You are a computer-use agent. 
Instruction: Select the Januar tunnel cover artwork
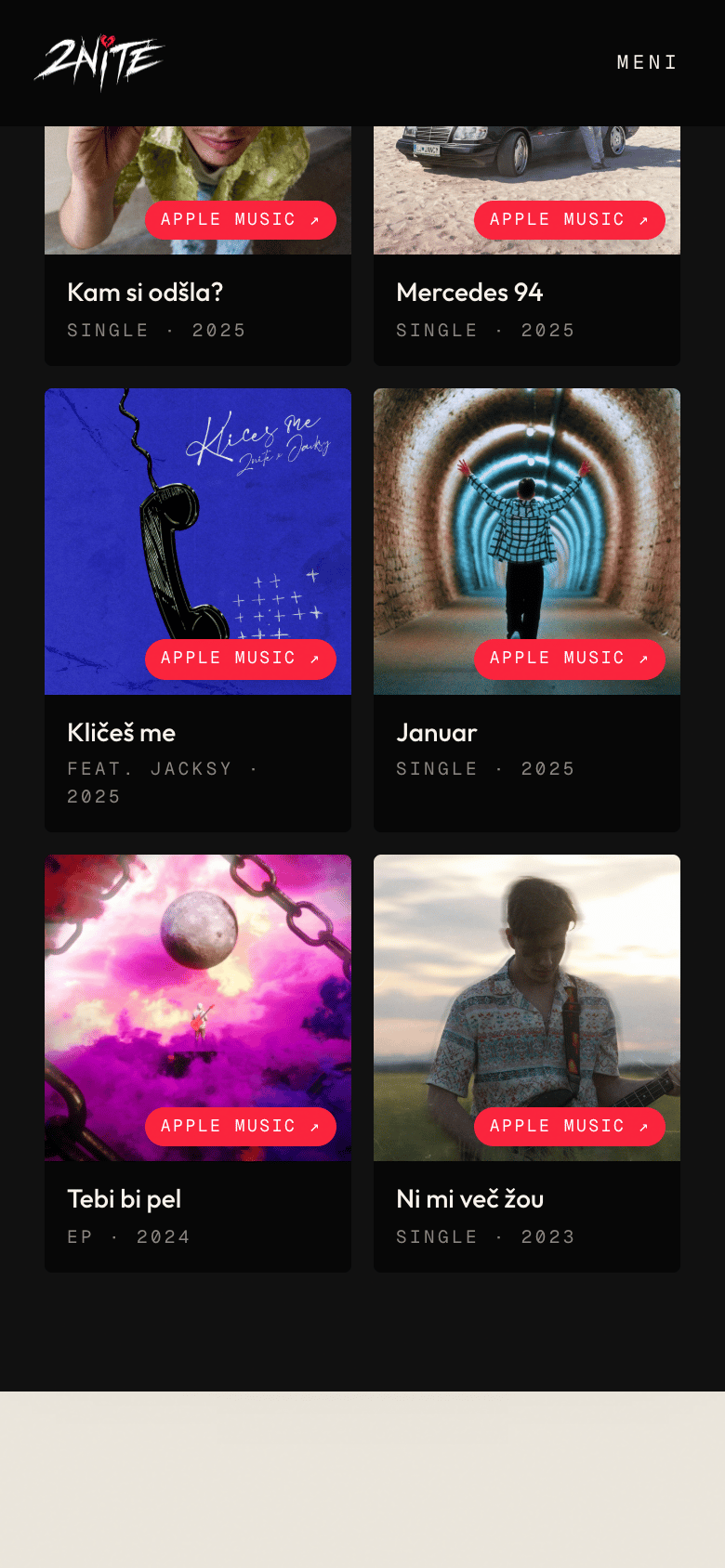pyautogui.click(x=527, y=542)
